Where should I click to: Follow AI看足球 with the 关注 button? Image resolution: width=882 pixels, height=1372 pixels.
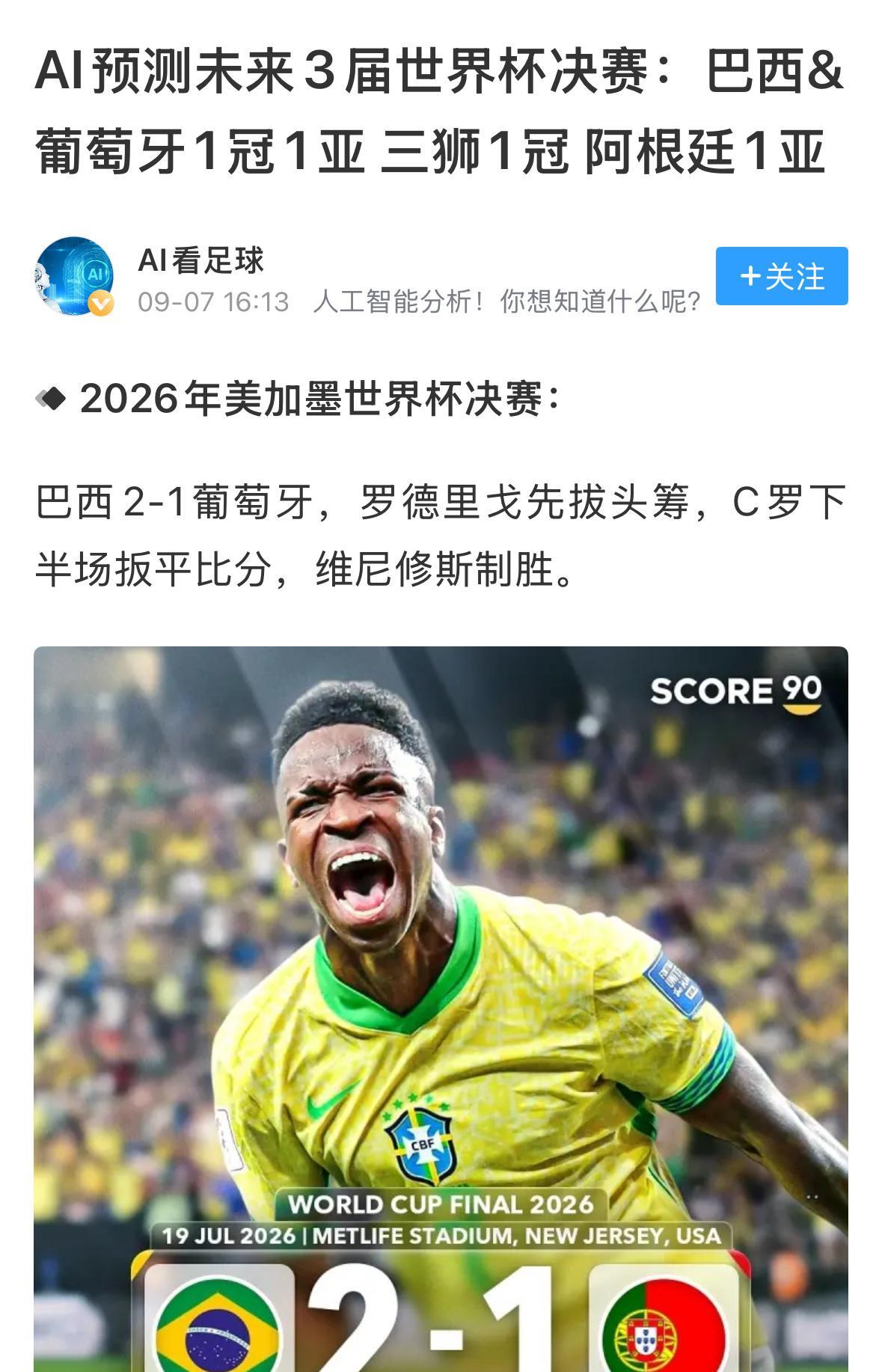(x=781, y=276)
